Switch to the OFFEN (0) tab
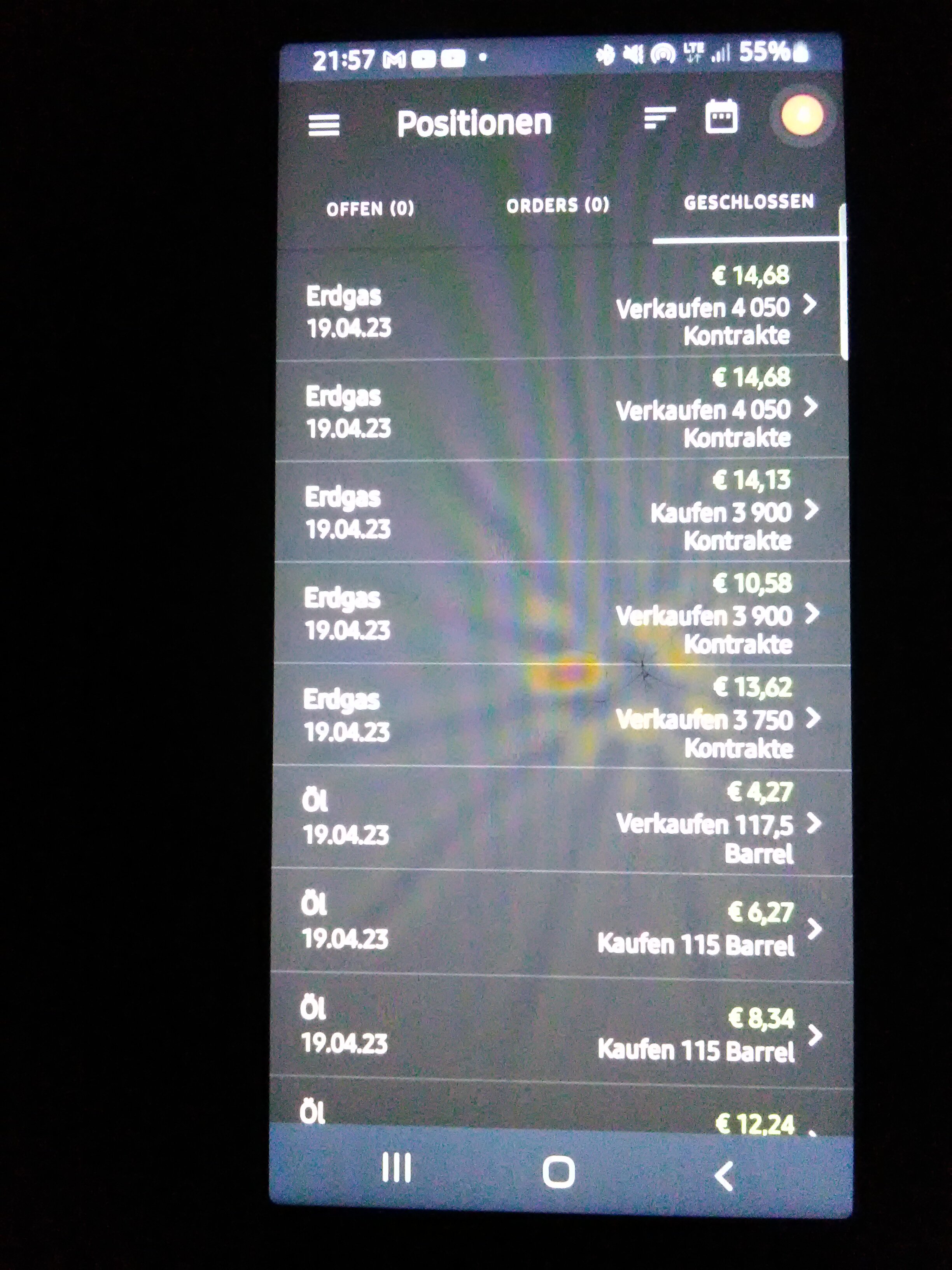This screenshot has width=952, height=1270. [x=370, y=209]
